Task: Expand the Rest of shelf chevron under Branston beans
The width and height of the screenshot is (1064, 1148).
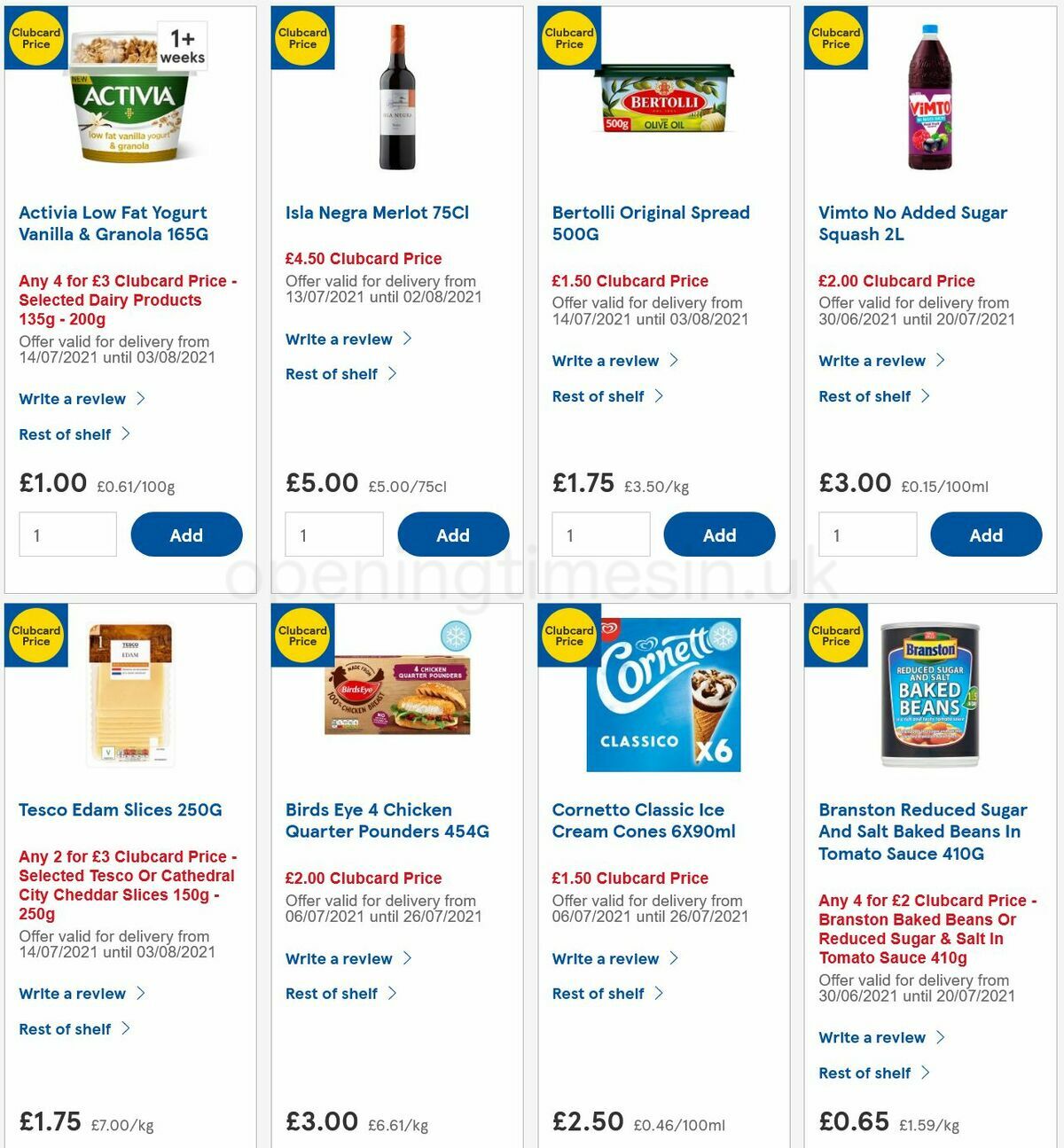Action: coord(926,1074)
